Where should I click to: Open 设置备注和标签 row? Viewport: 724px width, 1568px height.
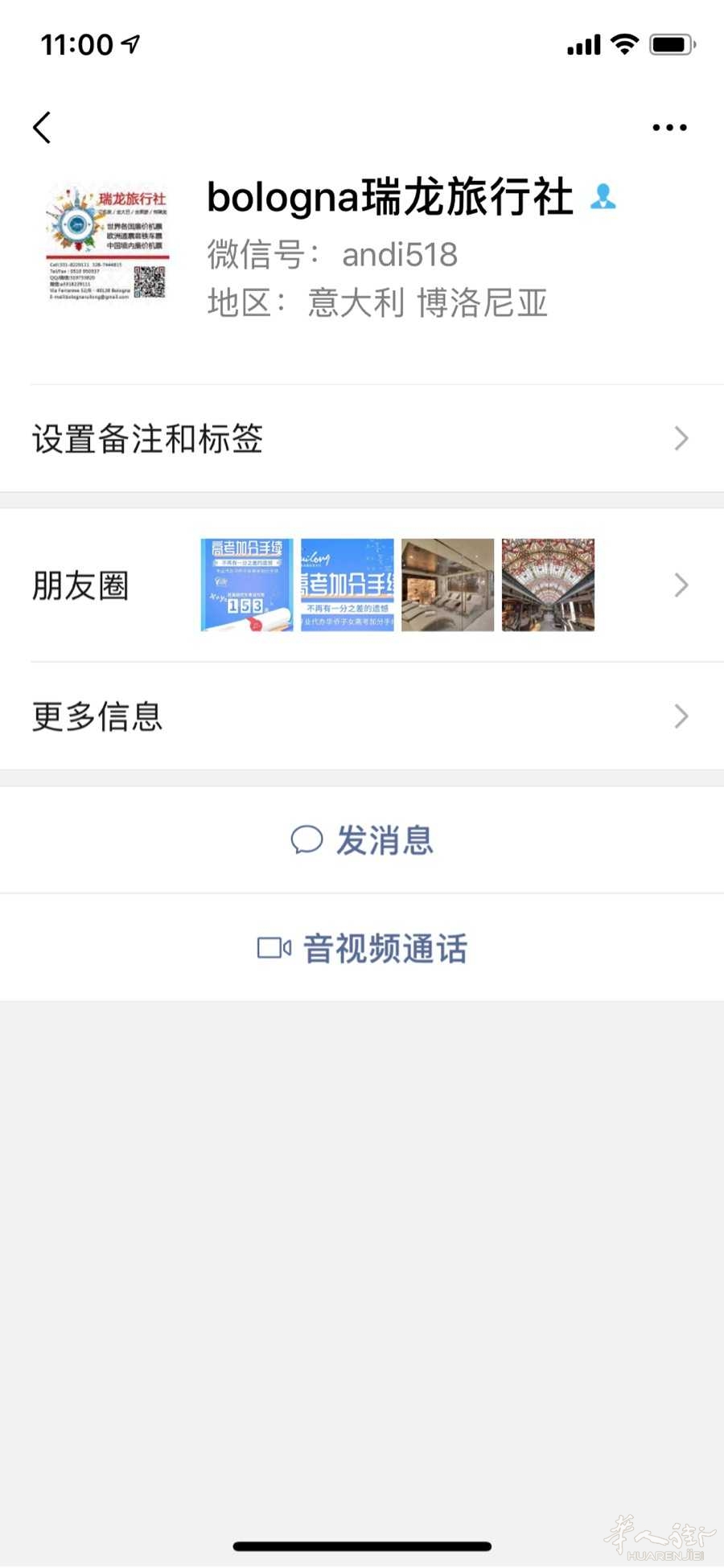[x=362, y=438]
